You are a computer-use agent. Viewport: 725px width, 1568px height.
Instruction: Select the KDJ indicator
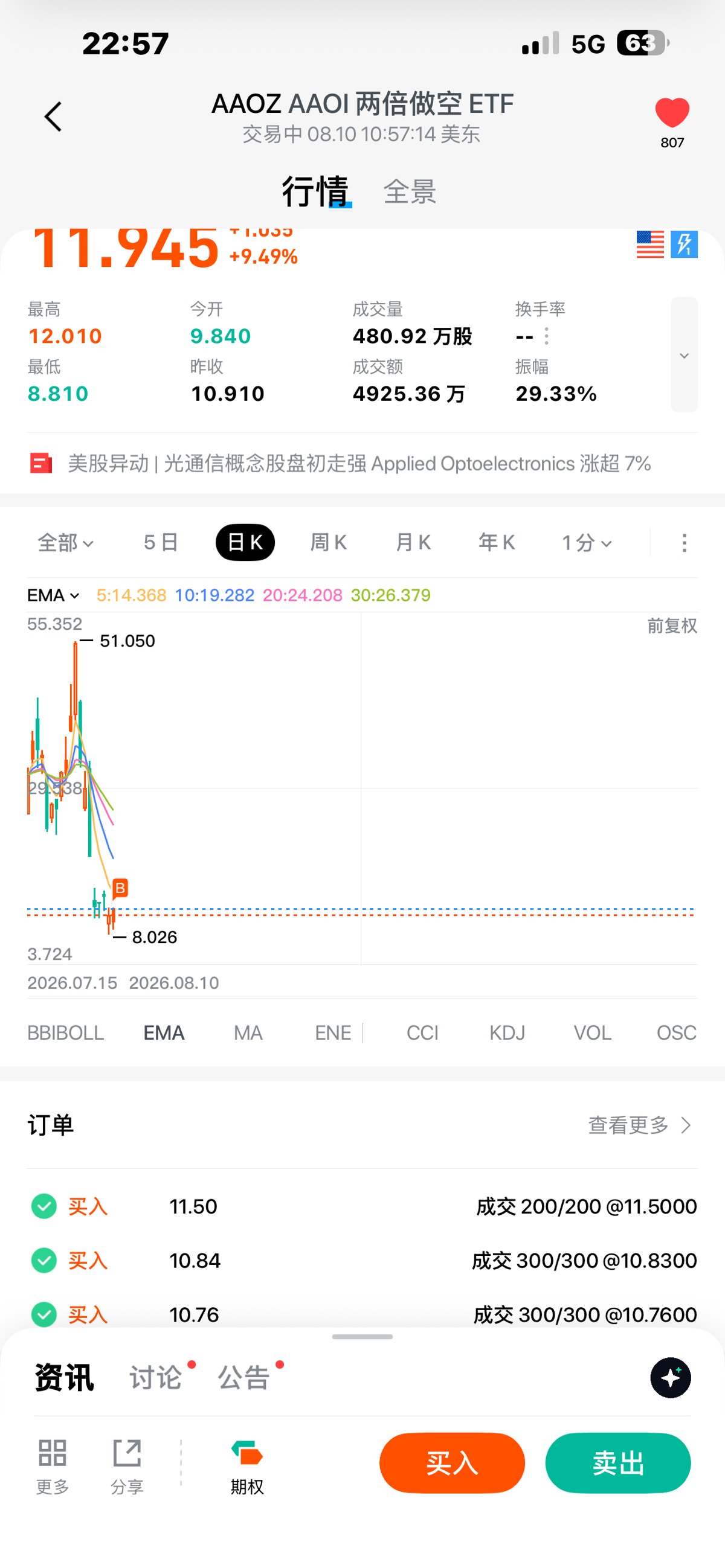(x=507, y=1033)
